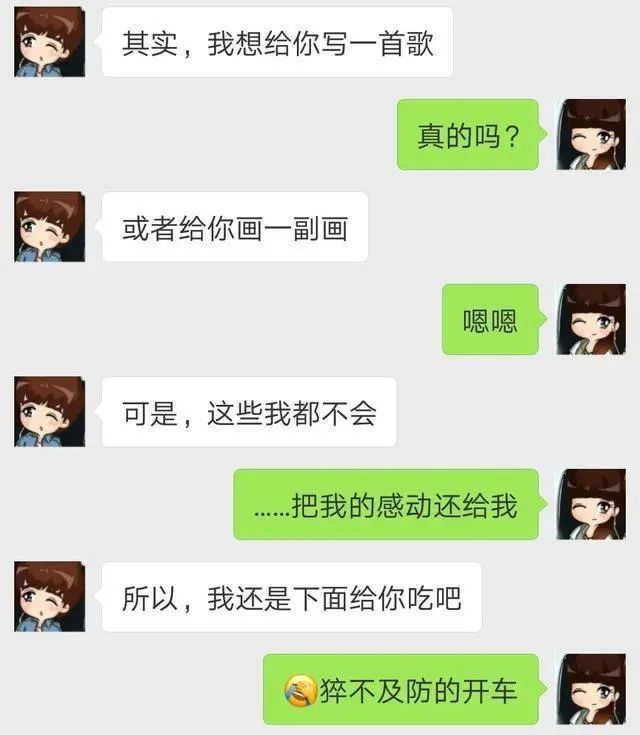Image resolution: width=640 pixels, height=735 pixels.
Task: View the avatar next to 猝不及防的开车
Action: [590, 689]
